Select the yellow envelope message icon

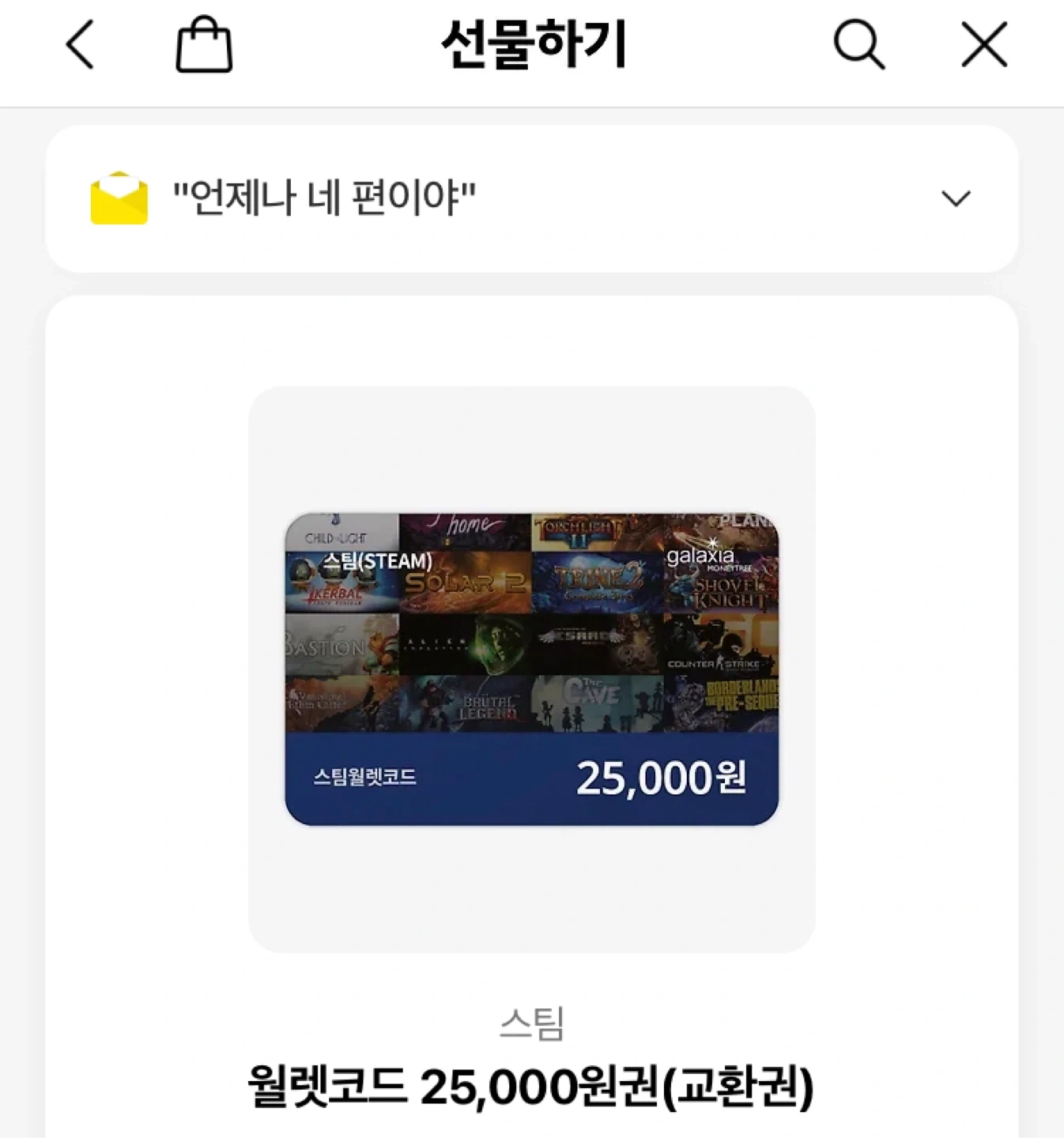tap(120, 200)
